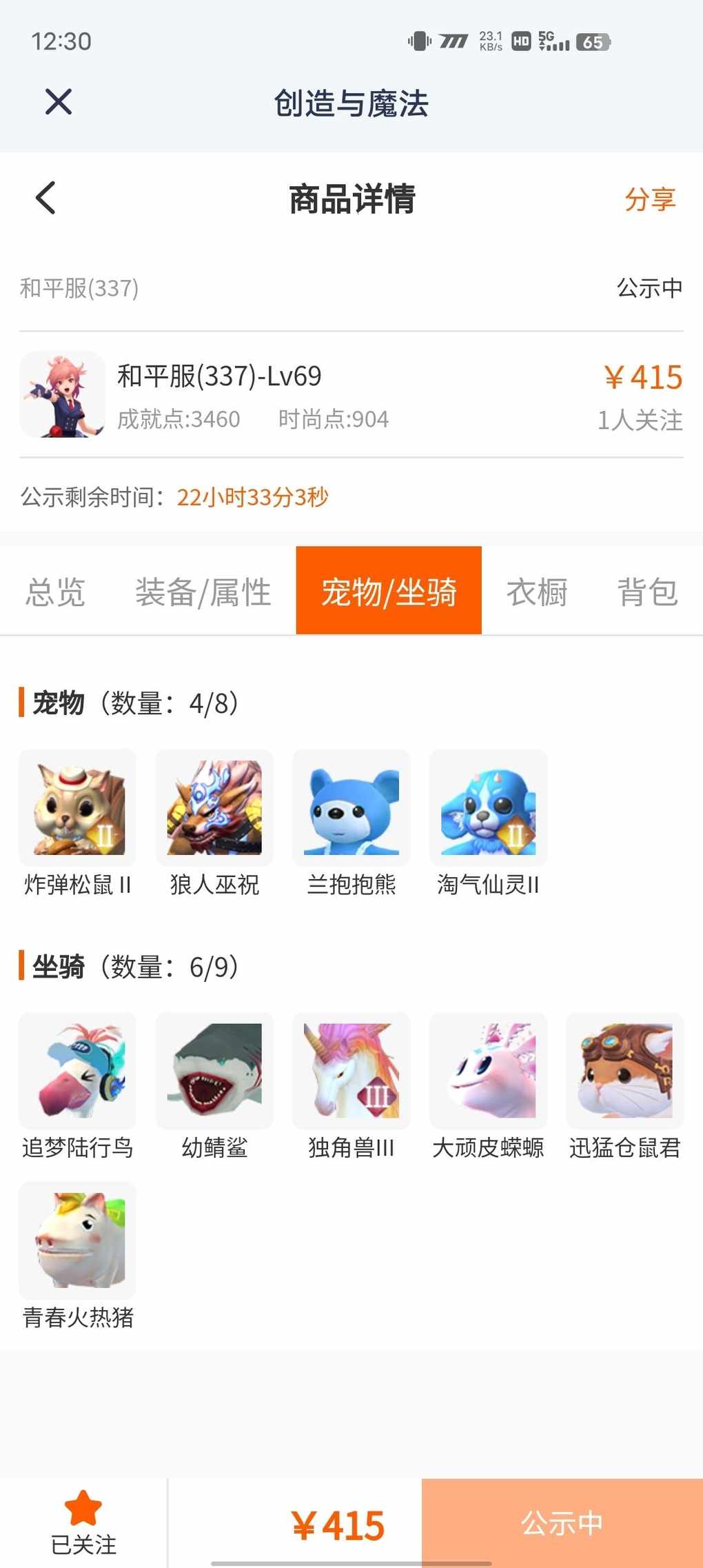This screenshot has width=703, height=1568.
Task: Switch to the 衣橱 tab
Action: (x=537, y=592)
